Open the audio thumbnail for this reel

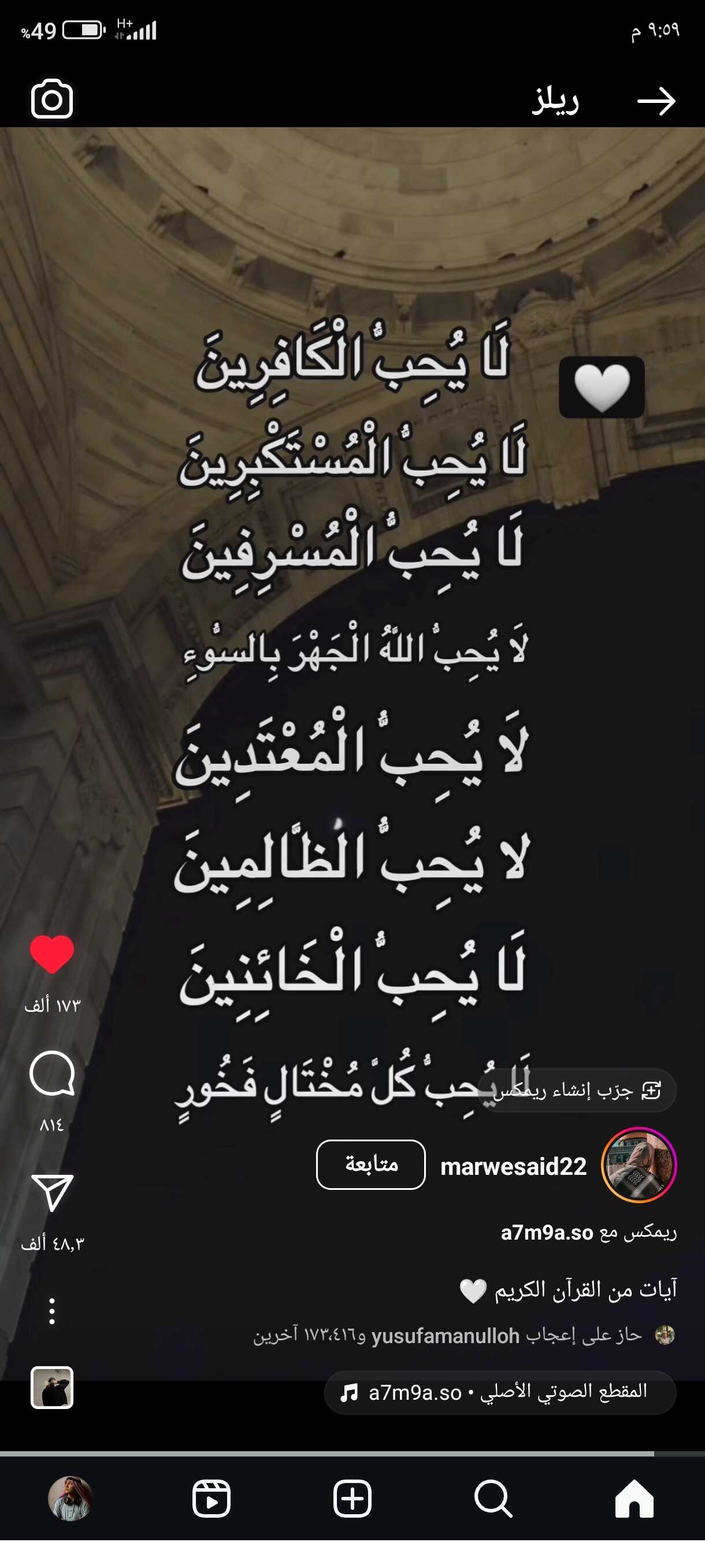tap(51, 1387)
